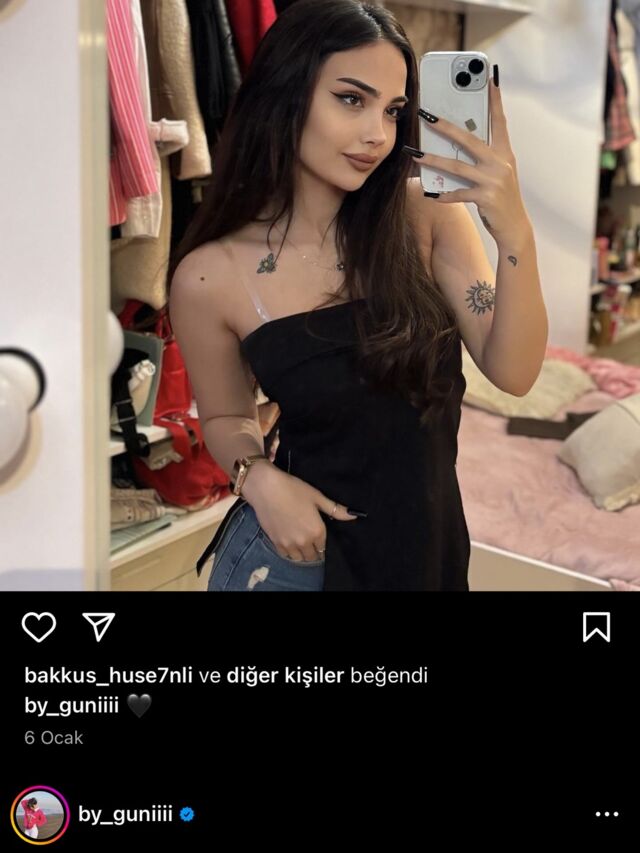The height and width of the screenshot is (853, 640).
Task: Open bakkus_huse7nli's profile from likes
Action: pyautogui.click(x=108, y=676)
